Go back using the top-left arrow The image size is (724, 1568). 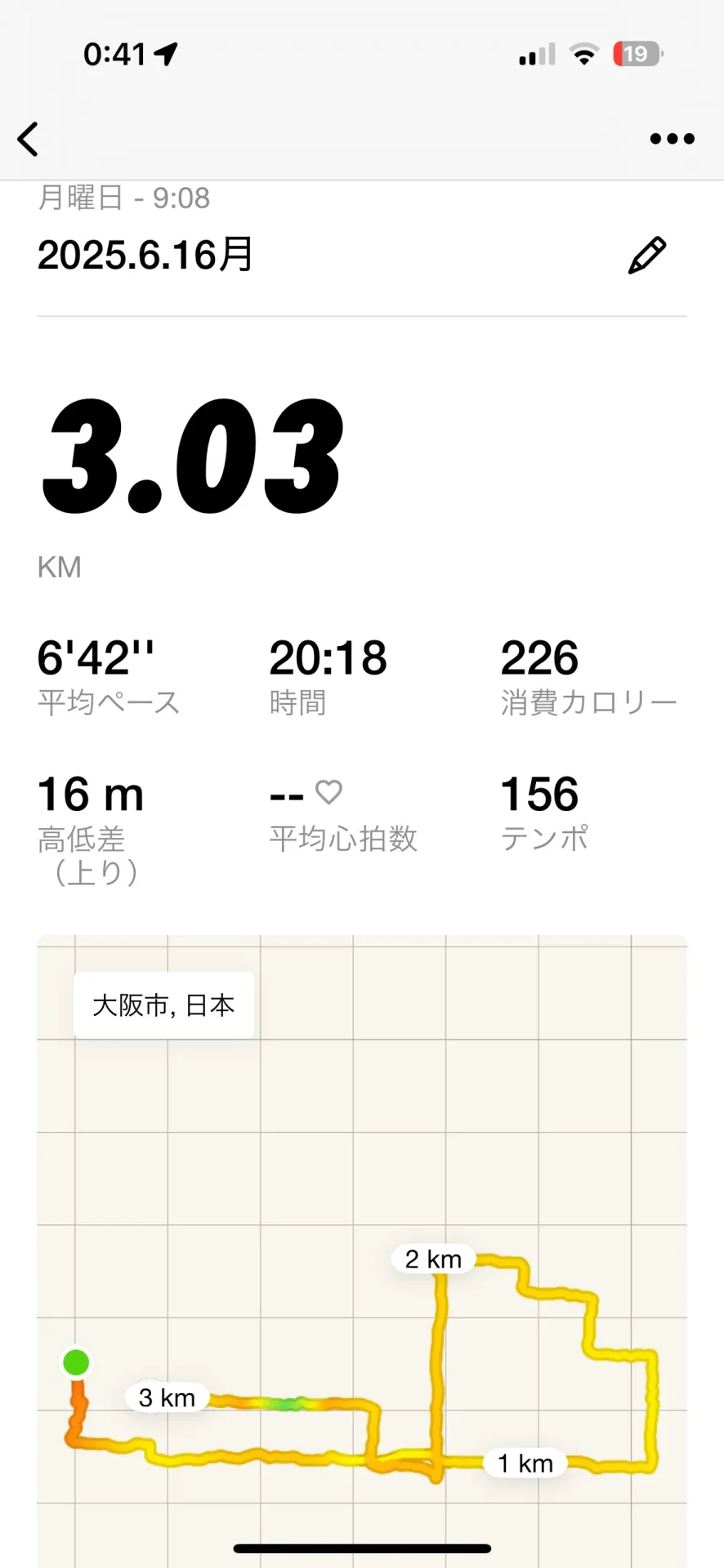[x=28, y=139]
